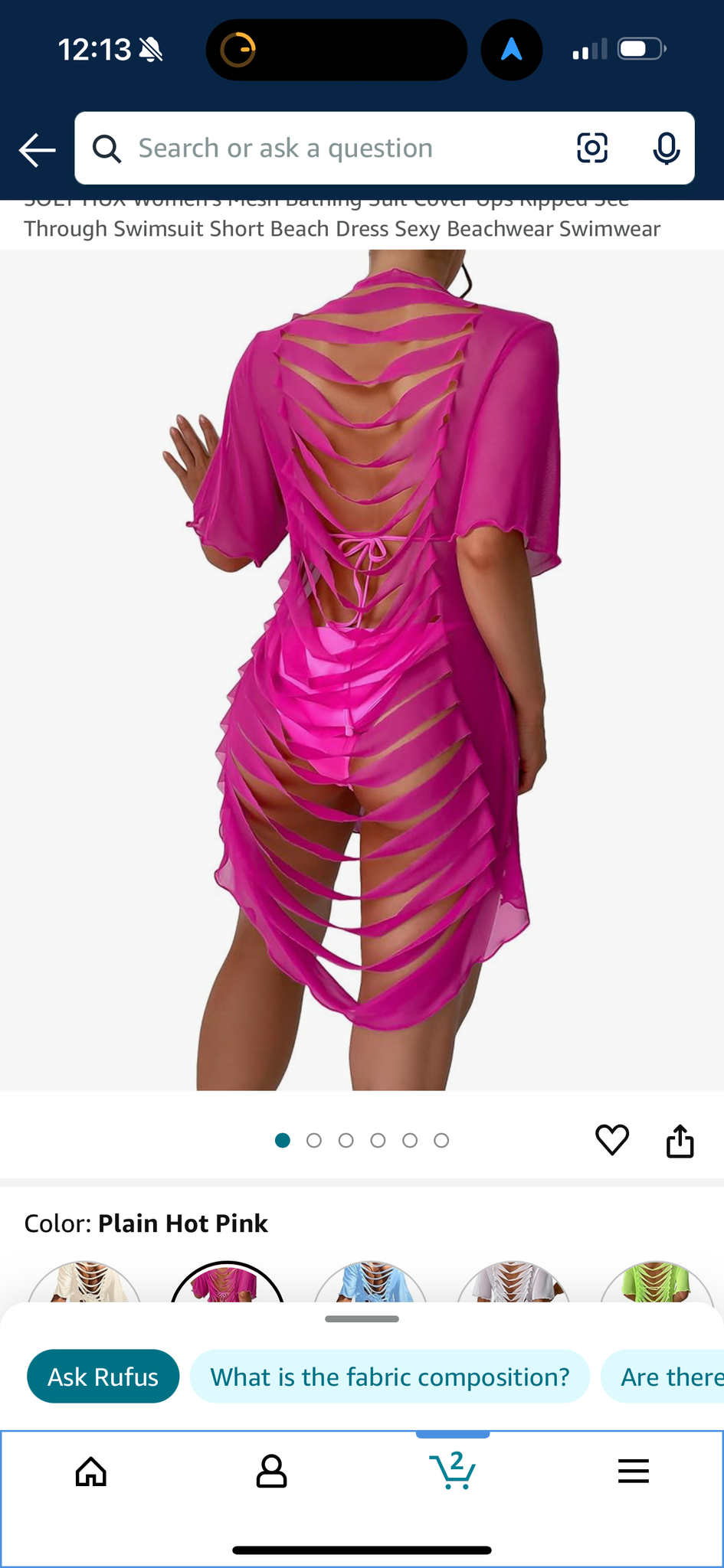724x1568 pixels.
Task: Share this product
Action: pyautogui.click(x=680, y=1141)
